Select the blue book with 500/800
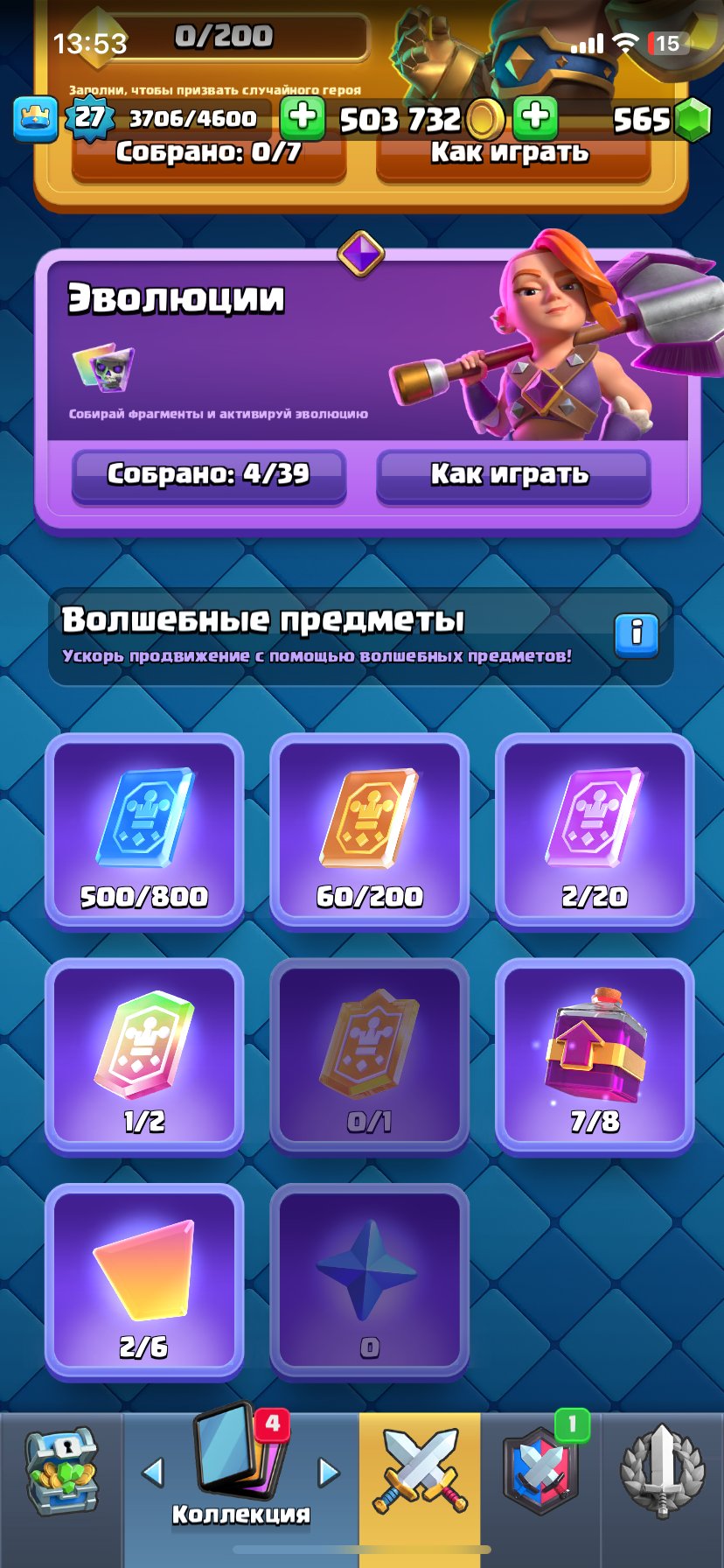This screenshot has height=1568, width=724. 144,831
